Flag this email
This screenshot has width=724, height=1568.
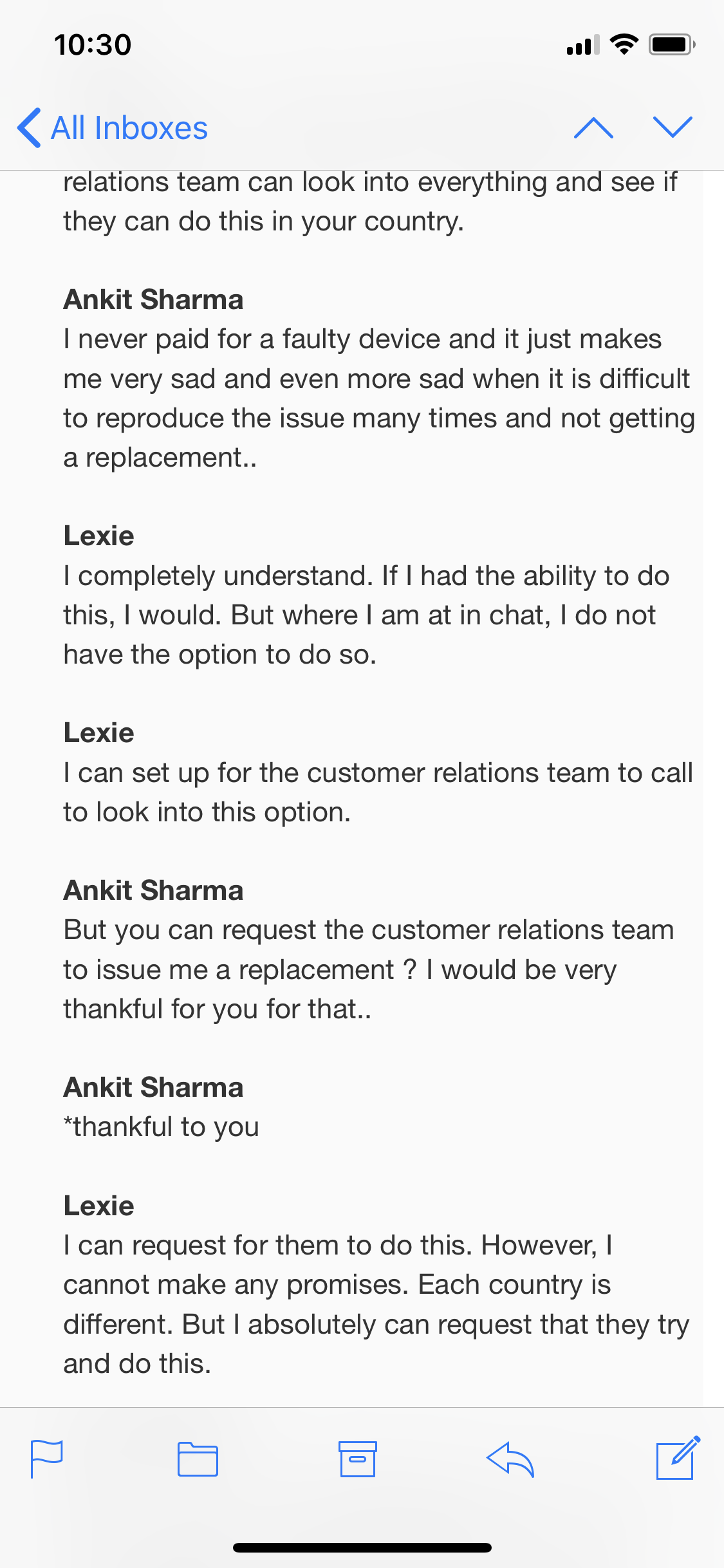(47, 1459)
